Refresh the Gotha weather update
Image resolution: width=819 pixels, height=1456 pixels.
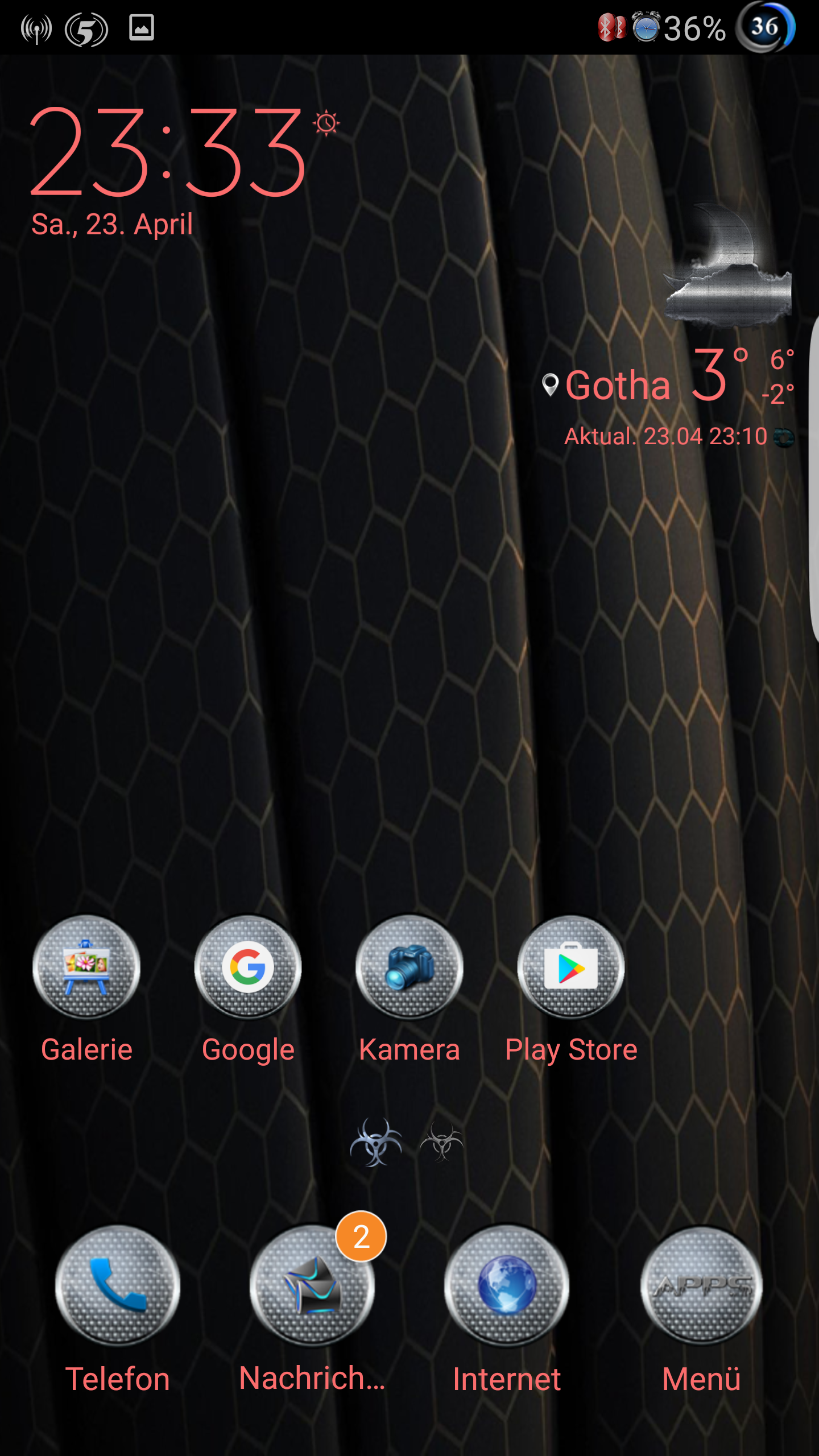click(x=784, y=437)
